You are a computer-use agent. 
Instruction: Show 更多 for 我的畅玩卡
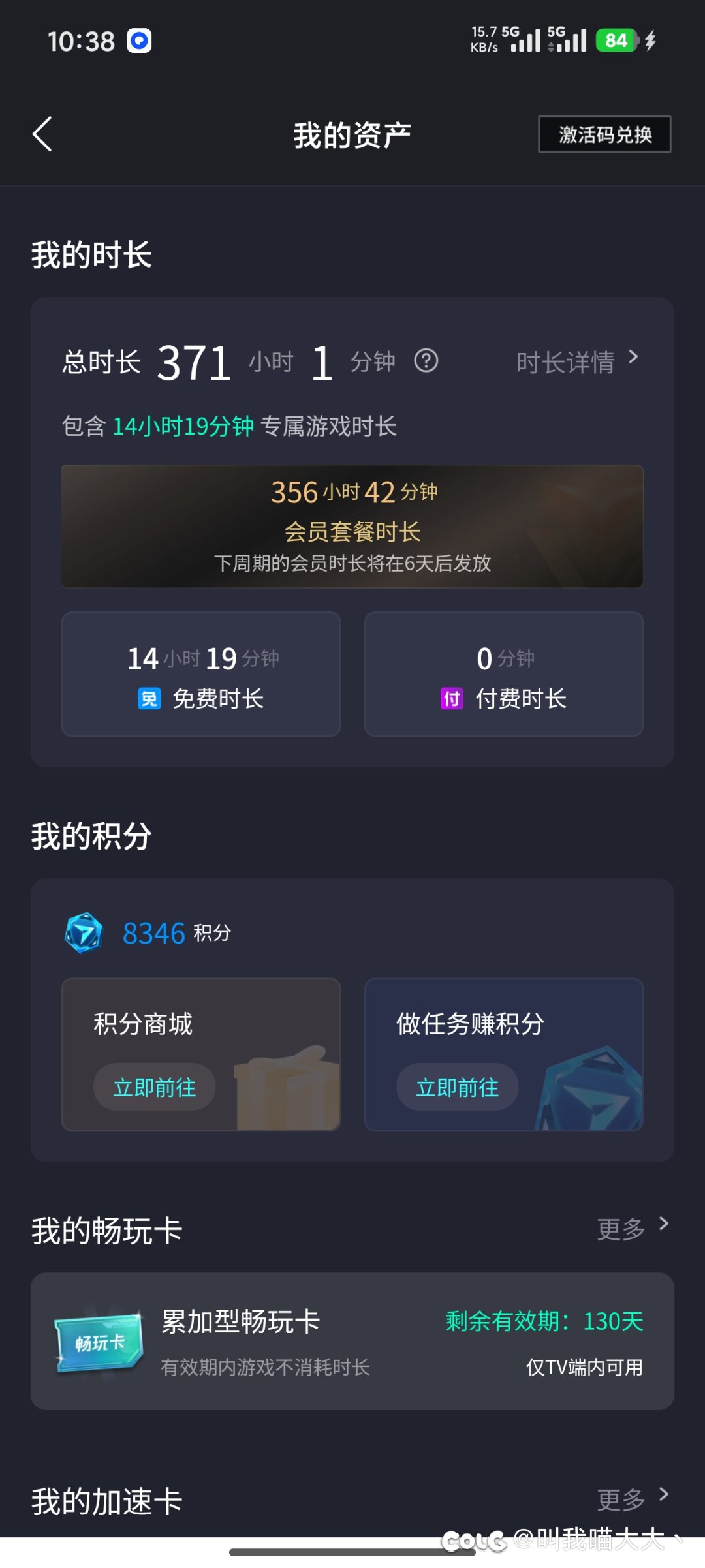633,1228
